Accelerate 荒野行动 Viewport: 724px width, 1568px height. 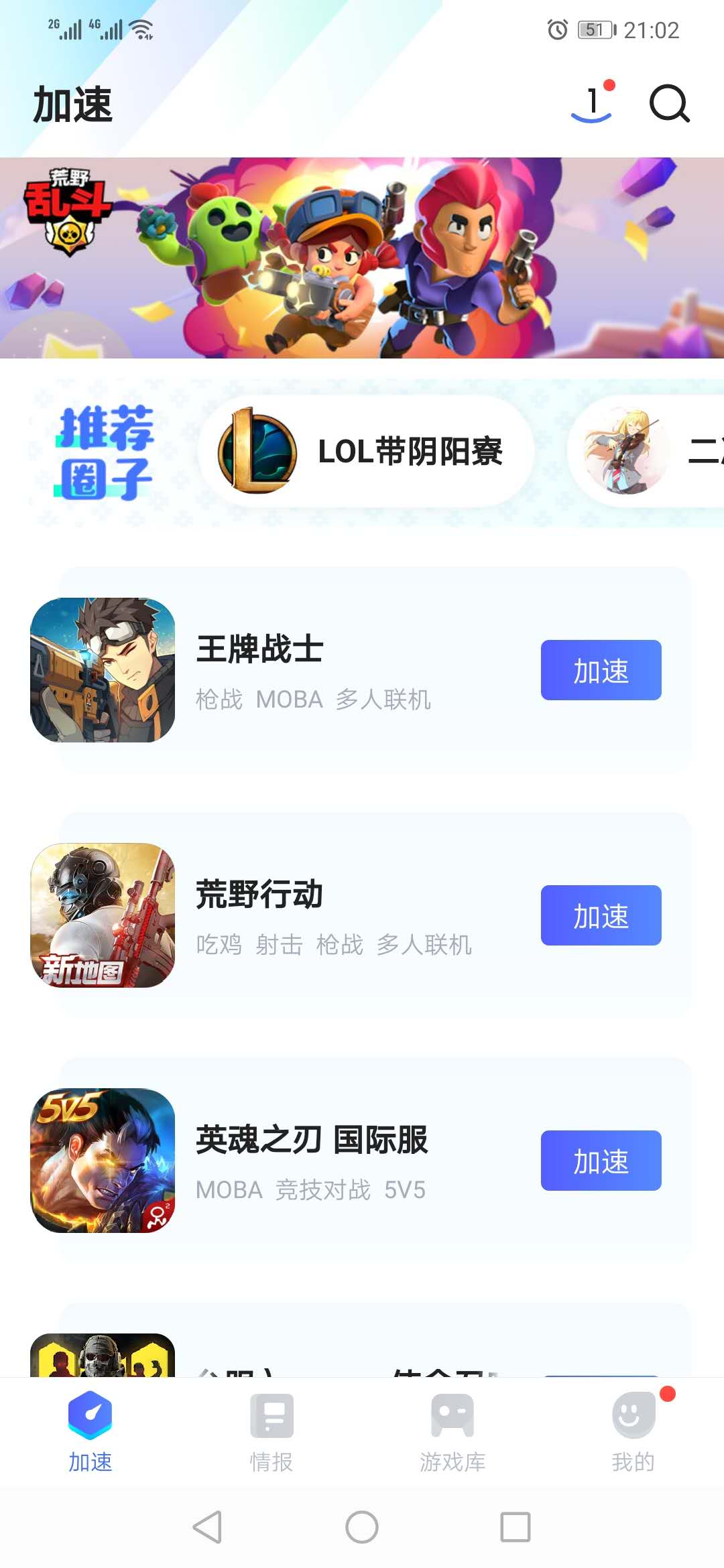[x=601, y=915]
